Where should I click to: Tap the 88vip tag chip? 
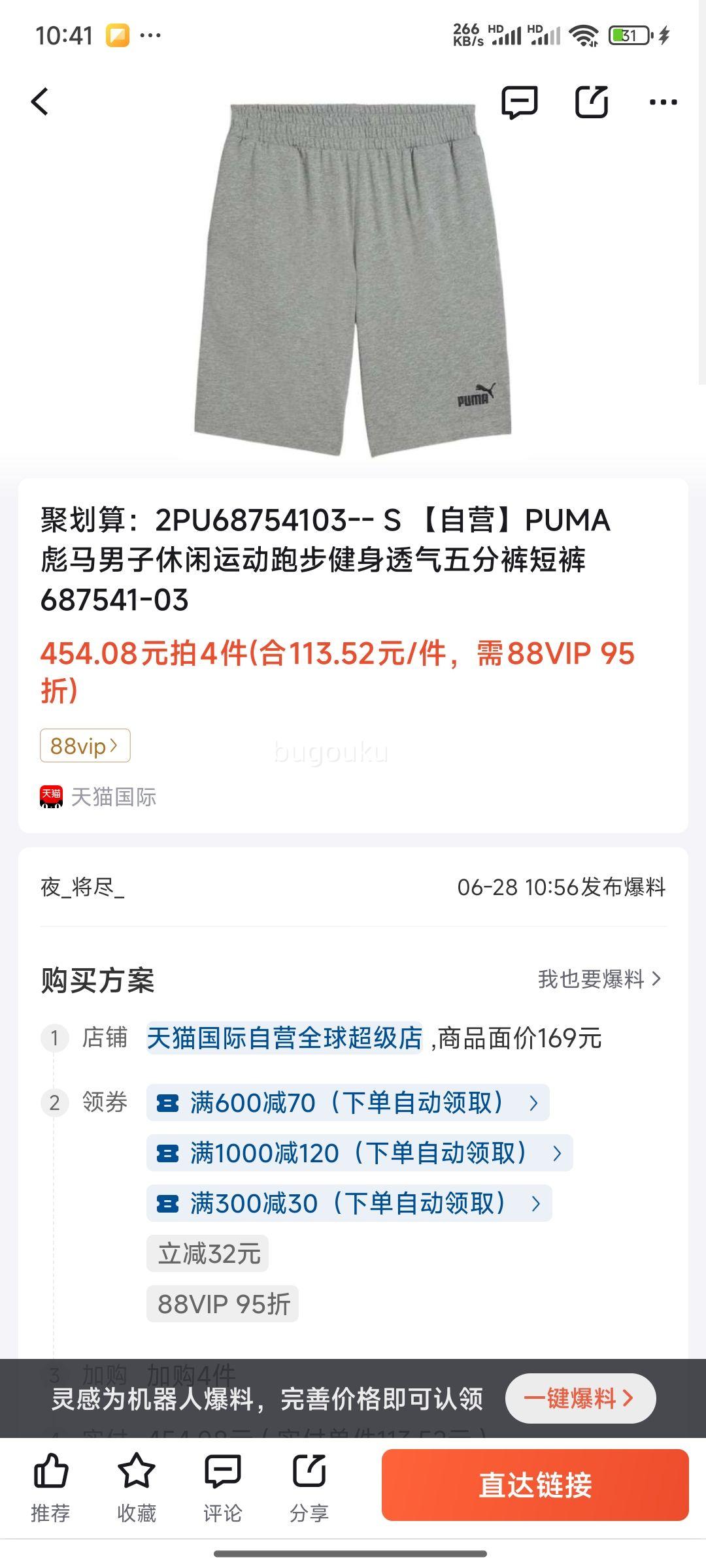click(85, 745)
